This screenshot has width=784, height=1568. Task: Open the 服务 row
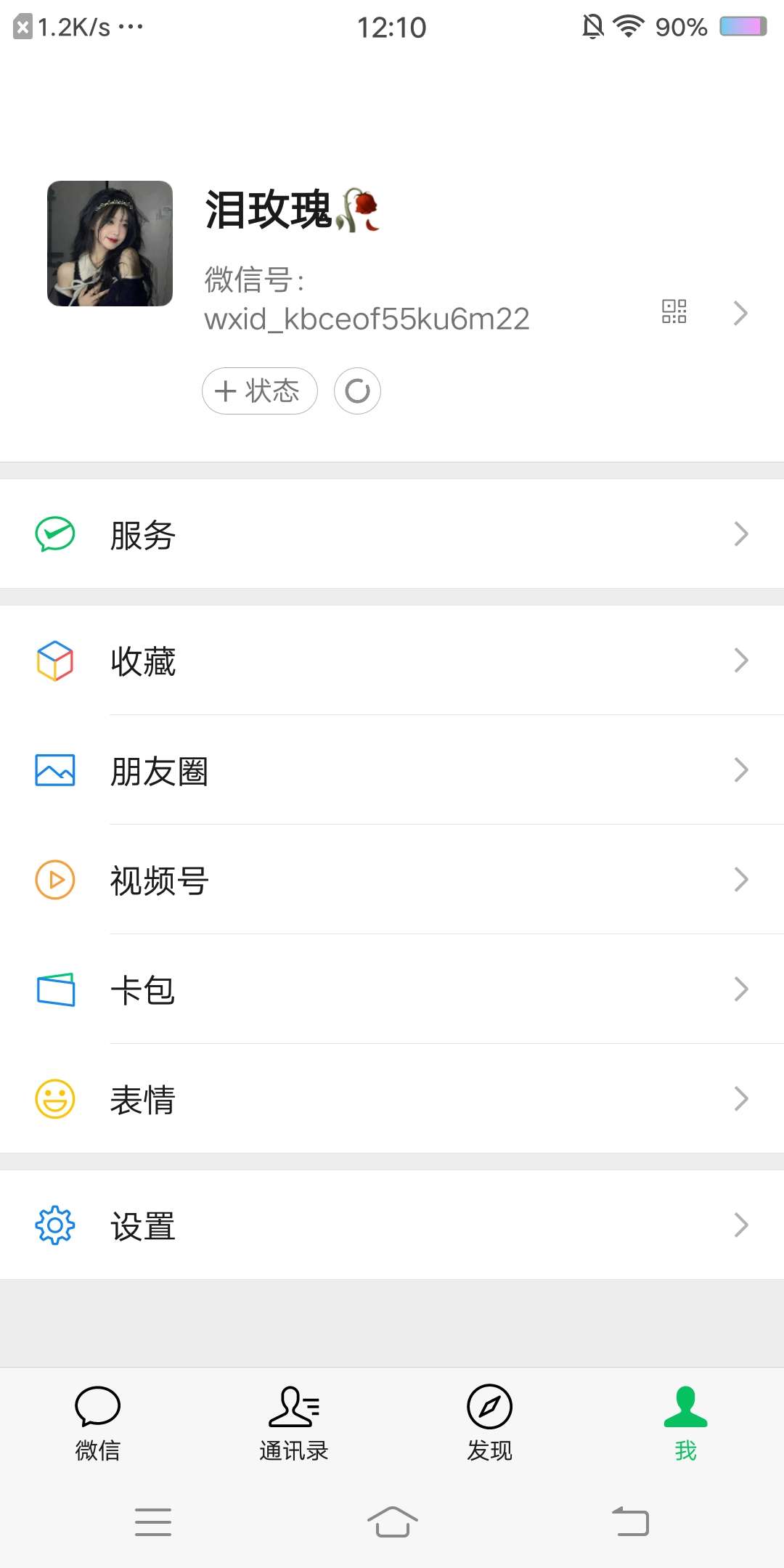pyautogui.click(x=392, y=534)
